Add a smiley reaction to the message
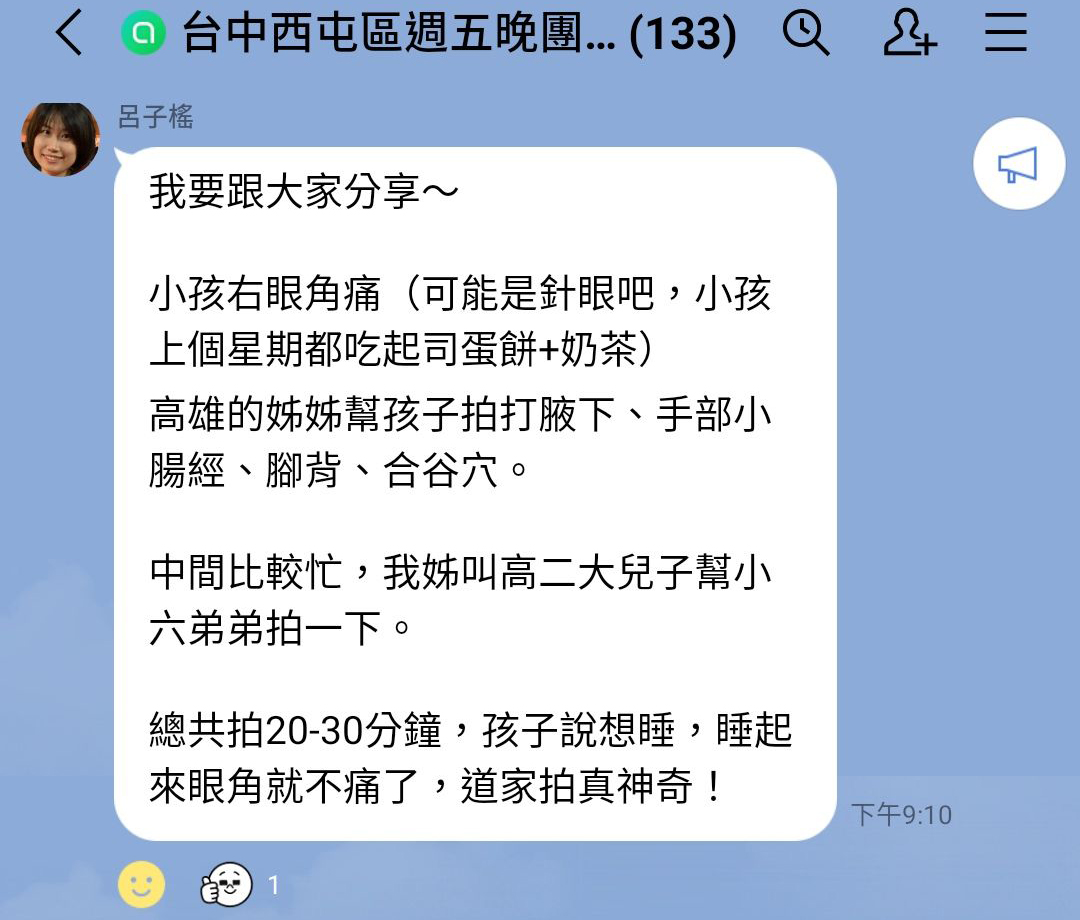Viewport: 1080px width, 920px height. point(142,884)
